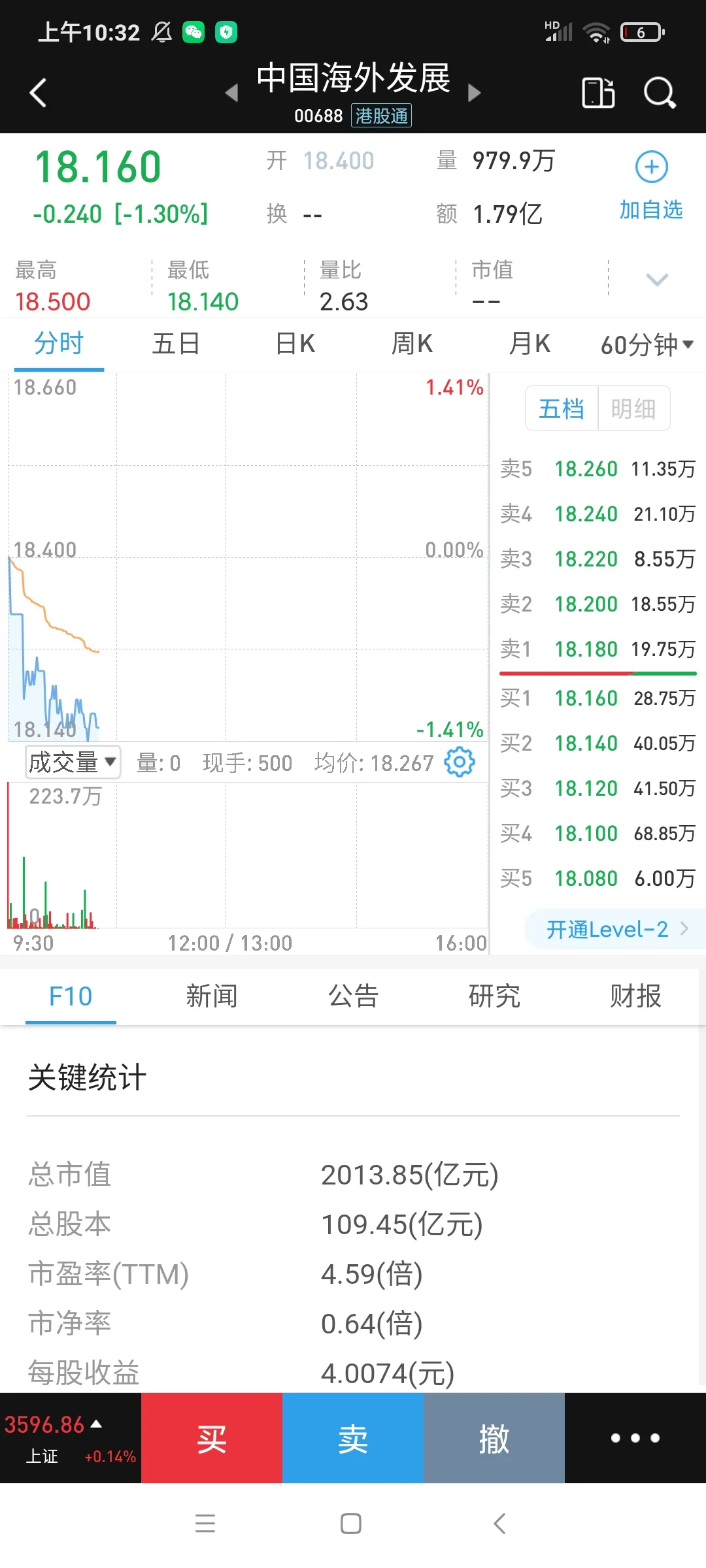Open the 60分钟 period dropdown
Viewport: 706px width, 1568px height.
coord(647,344)
